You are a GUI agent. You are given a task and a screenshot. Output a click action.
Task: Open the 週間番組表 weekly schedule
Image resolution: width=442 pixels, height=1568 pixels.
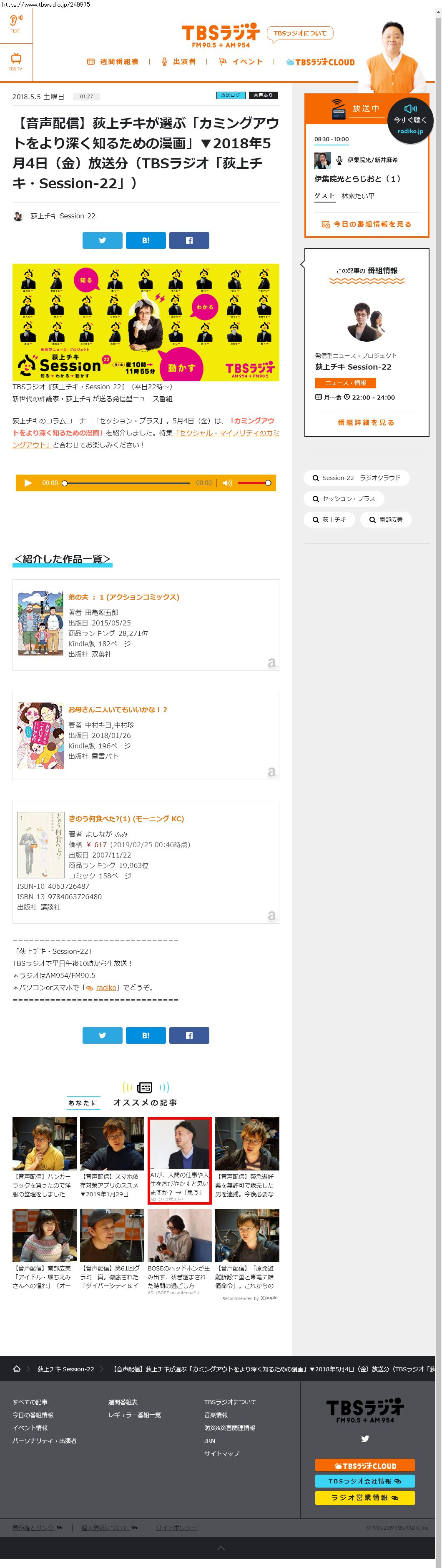click(113, 62)
